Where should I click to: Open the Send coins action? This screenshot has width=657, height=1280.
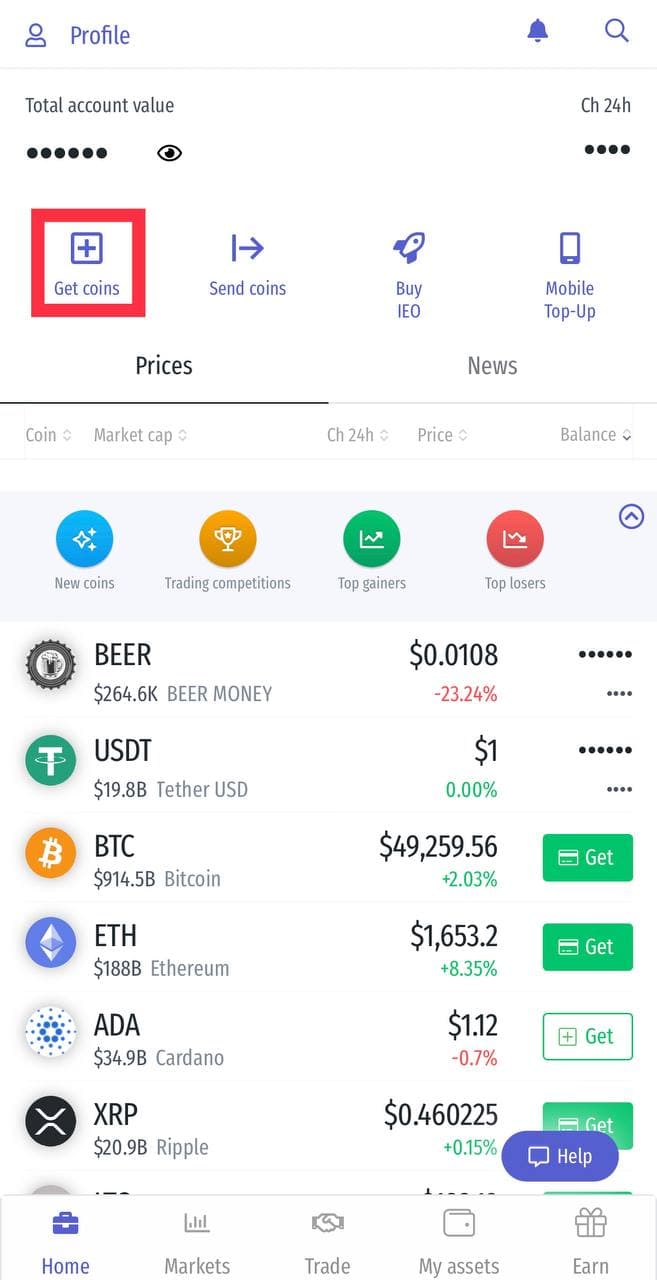247,263
